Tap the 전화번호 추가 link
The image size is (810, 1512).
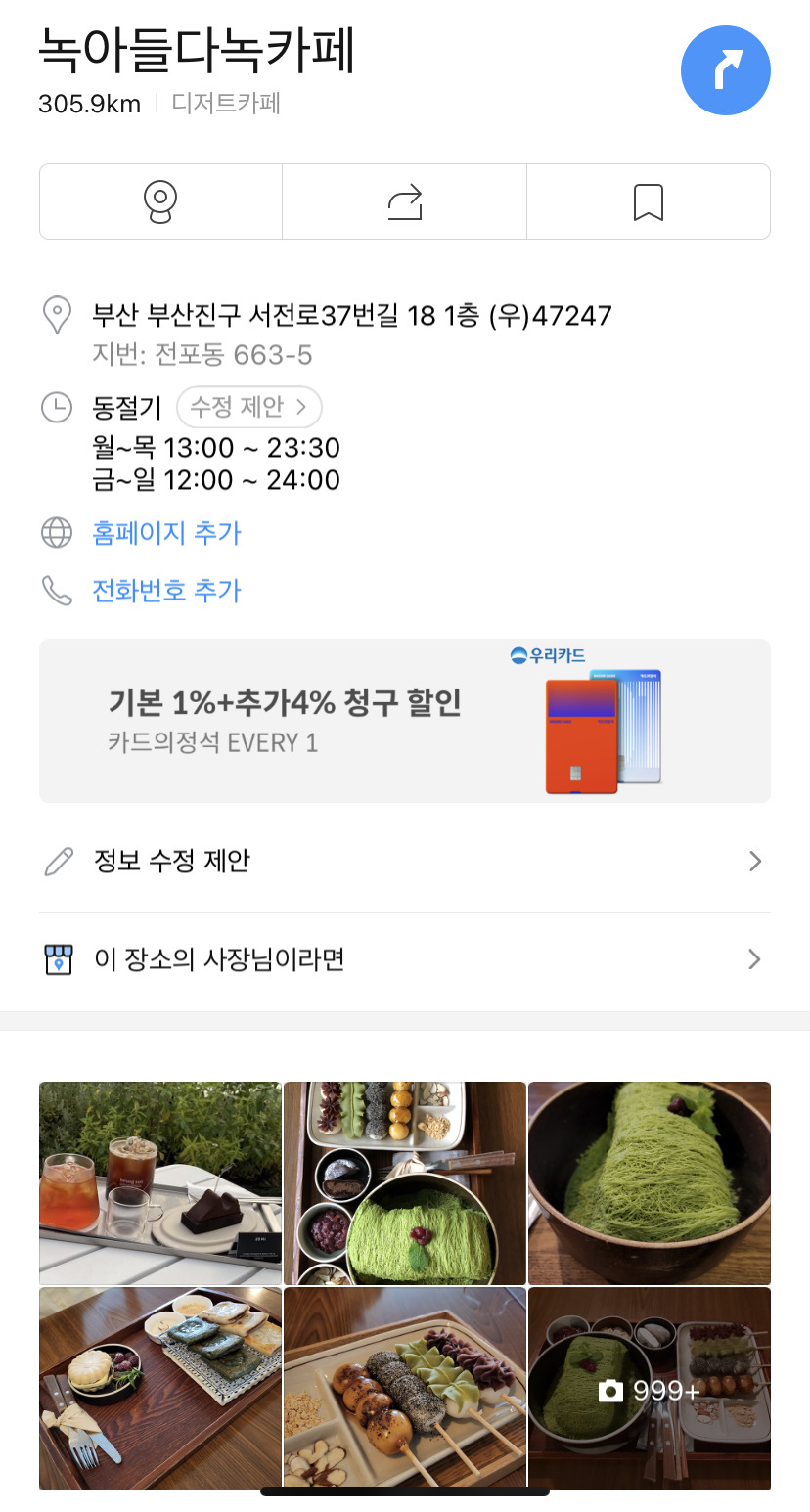coord(166,591)
